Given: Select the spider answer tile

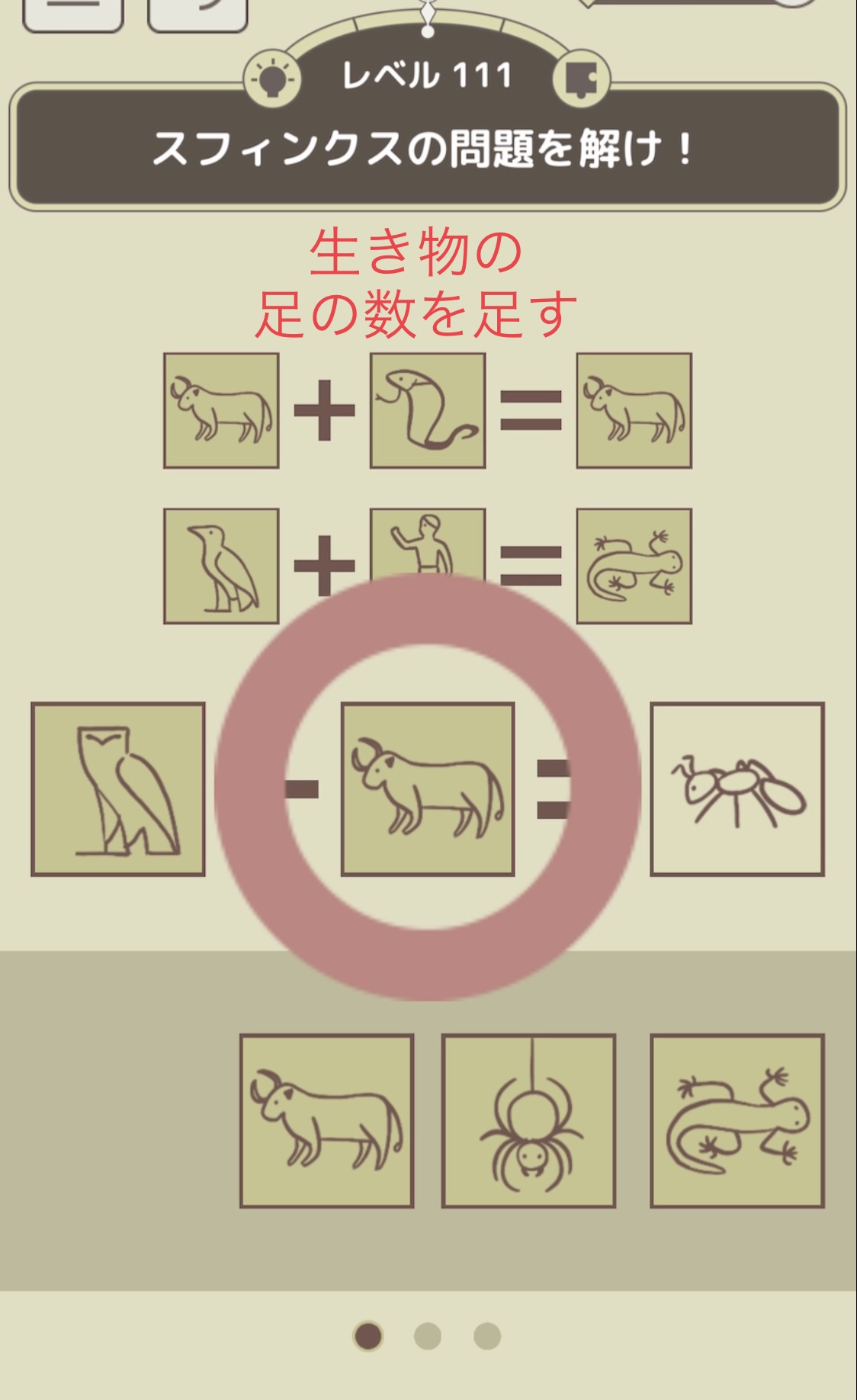Looking at the screenshot, I should pos(528,1121).
